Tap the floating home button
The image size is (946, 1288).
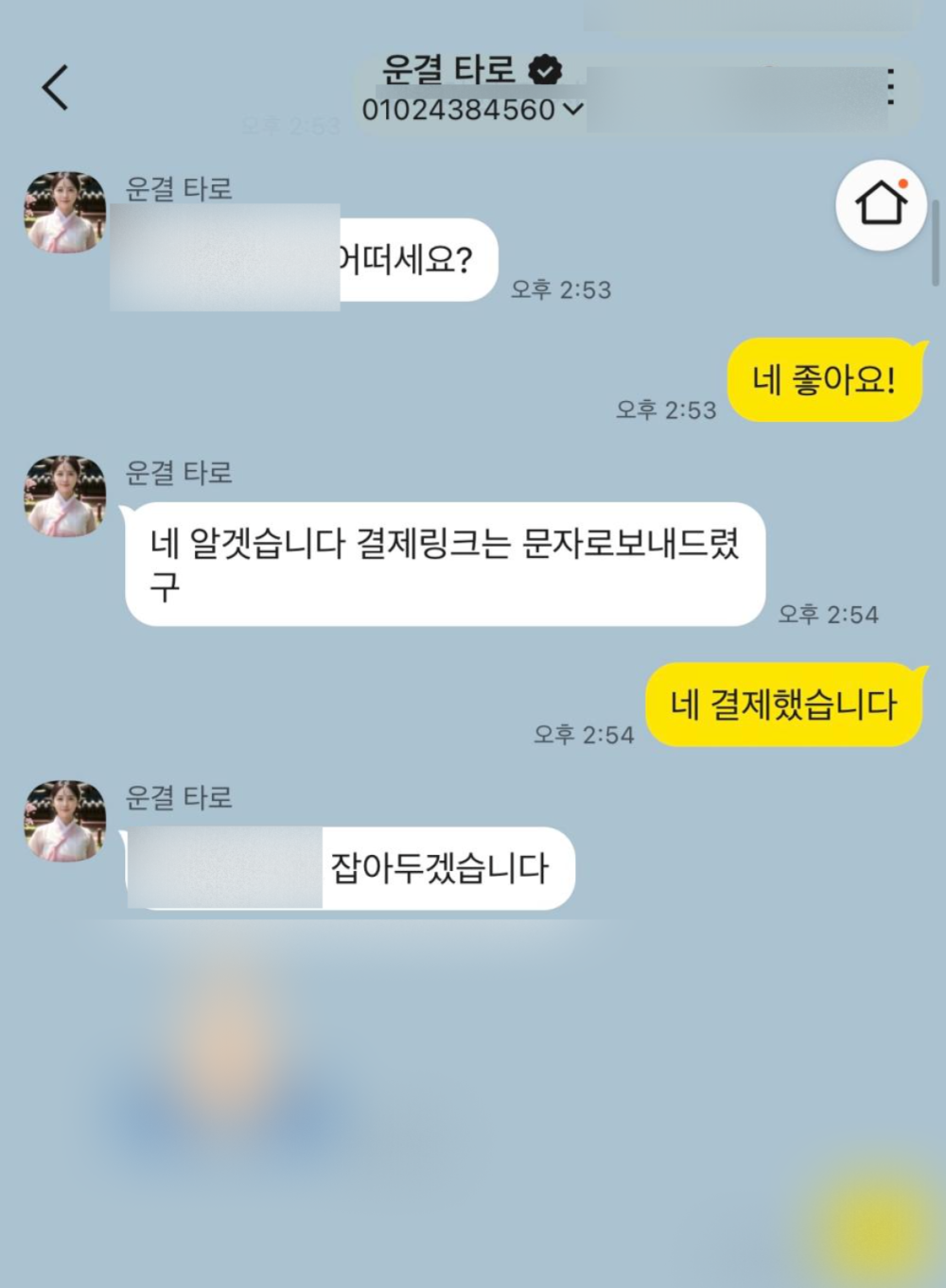881,205
